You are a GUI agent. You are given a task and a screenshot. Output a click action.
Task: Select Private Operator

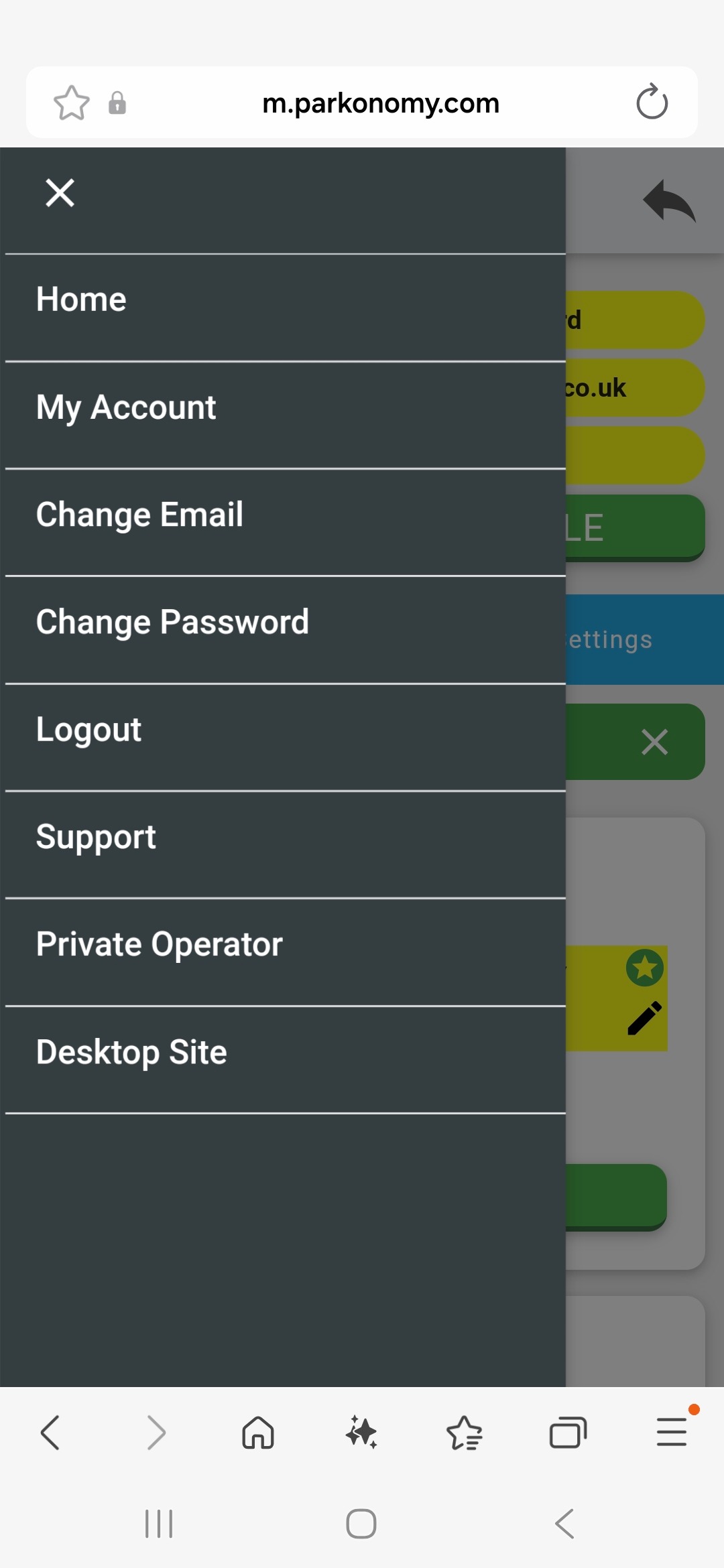[x=160, y=945]
